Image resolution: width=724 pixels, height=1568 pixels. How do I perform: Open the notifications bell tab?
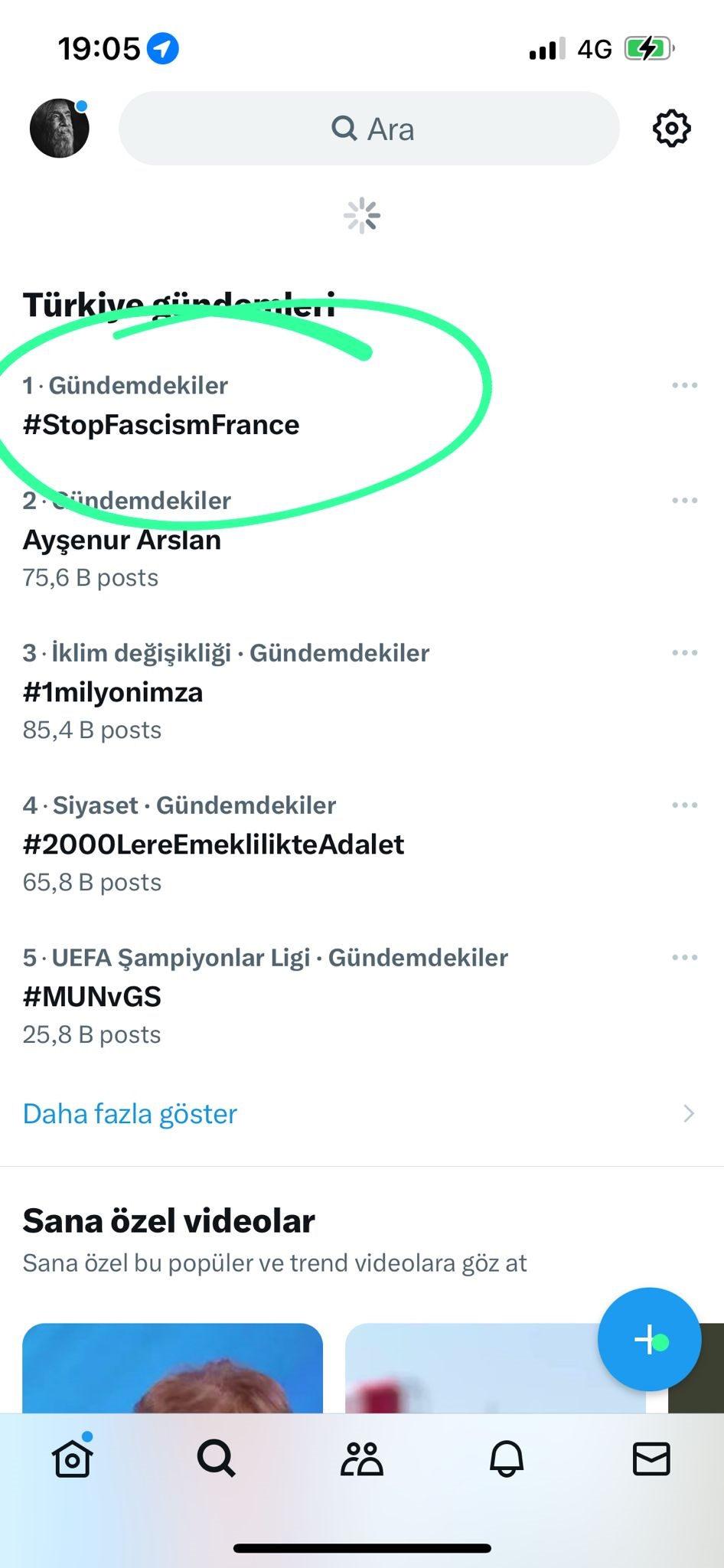(x=506, y=1459)
